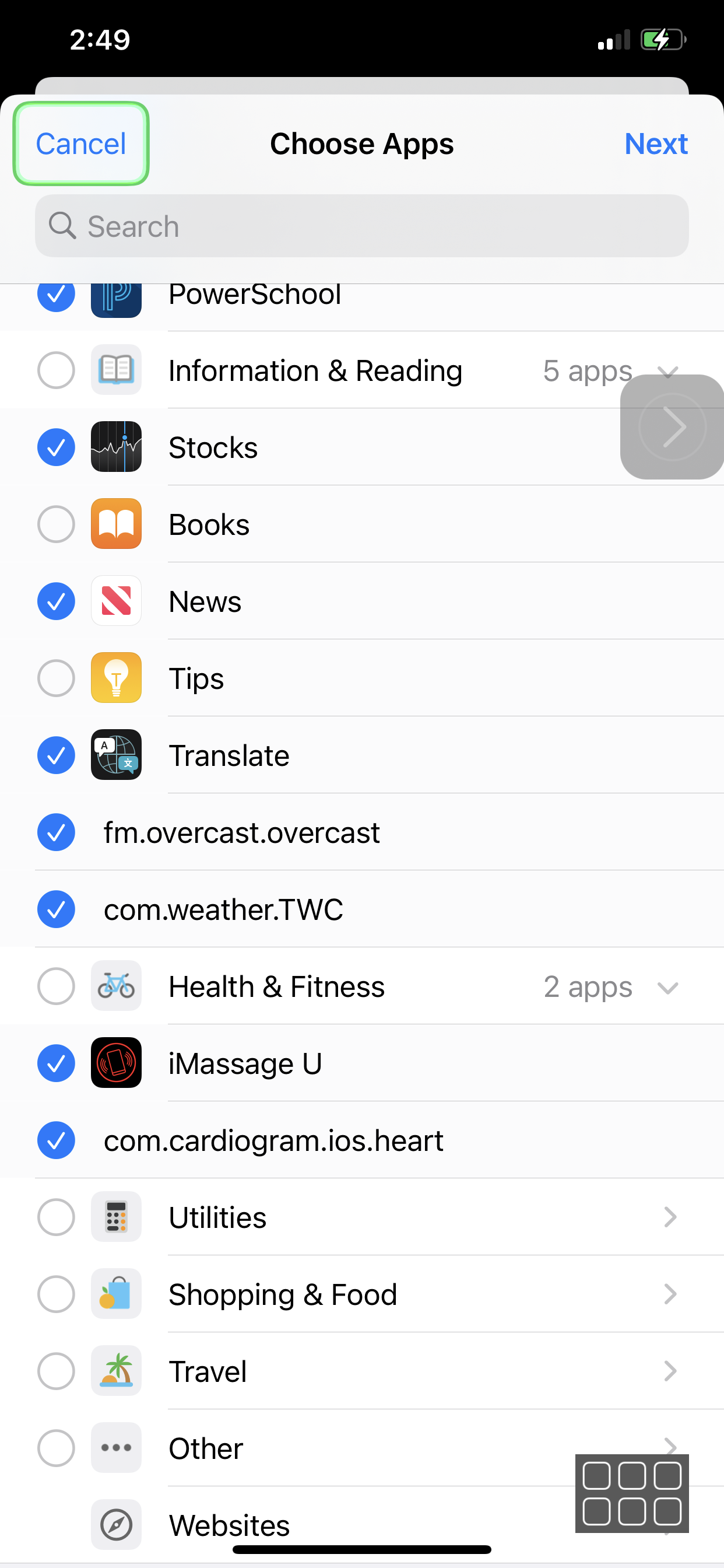The height and width of the screenshot is (1568, 724).
Task: Deselect com.weather.TWC
Action: coord(56,909)
